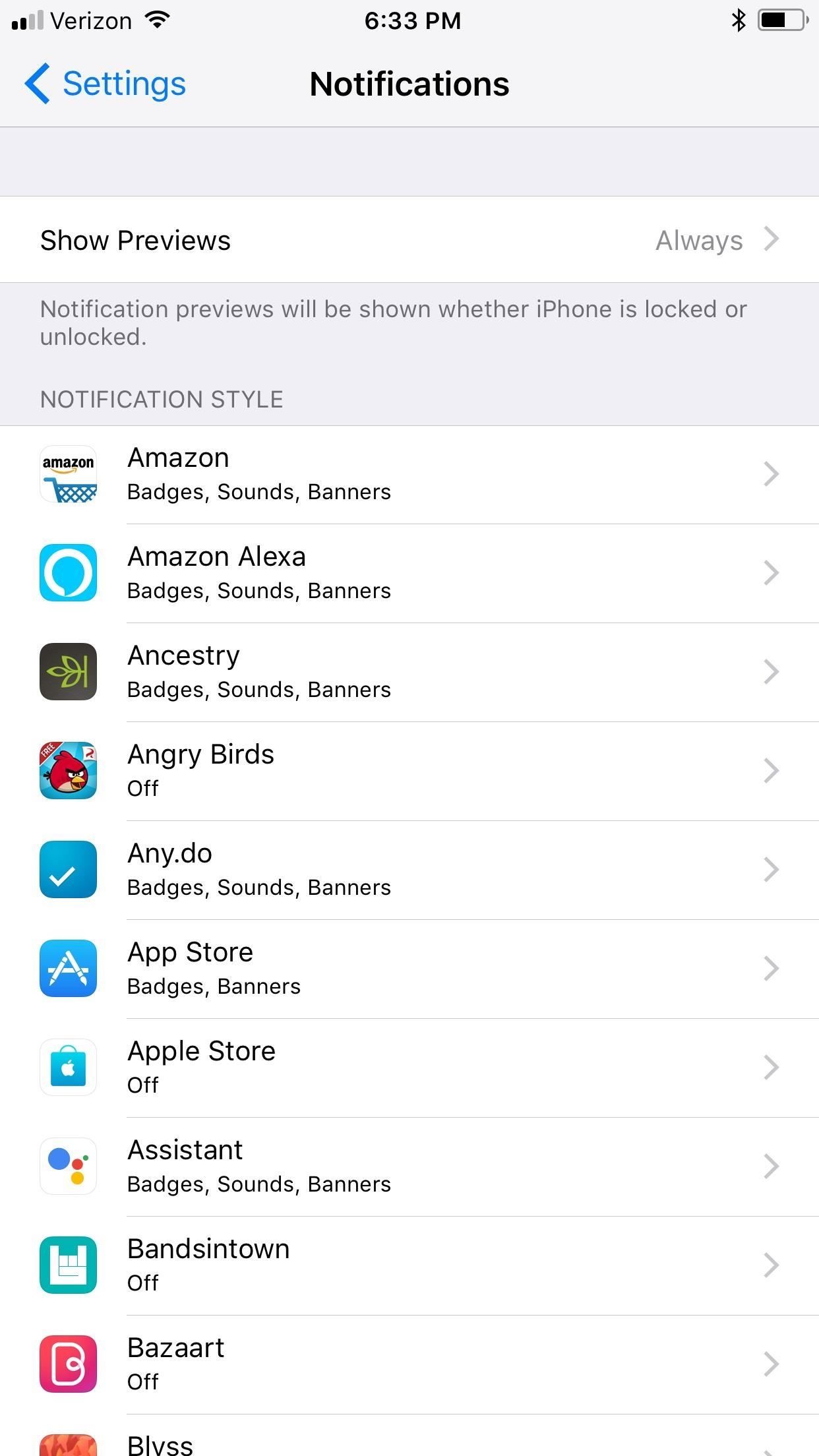819x1456 pixels.
Task: Tap the Bluetooth icon in the status bar
Action: (738, 20)
